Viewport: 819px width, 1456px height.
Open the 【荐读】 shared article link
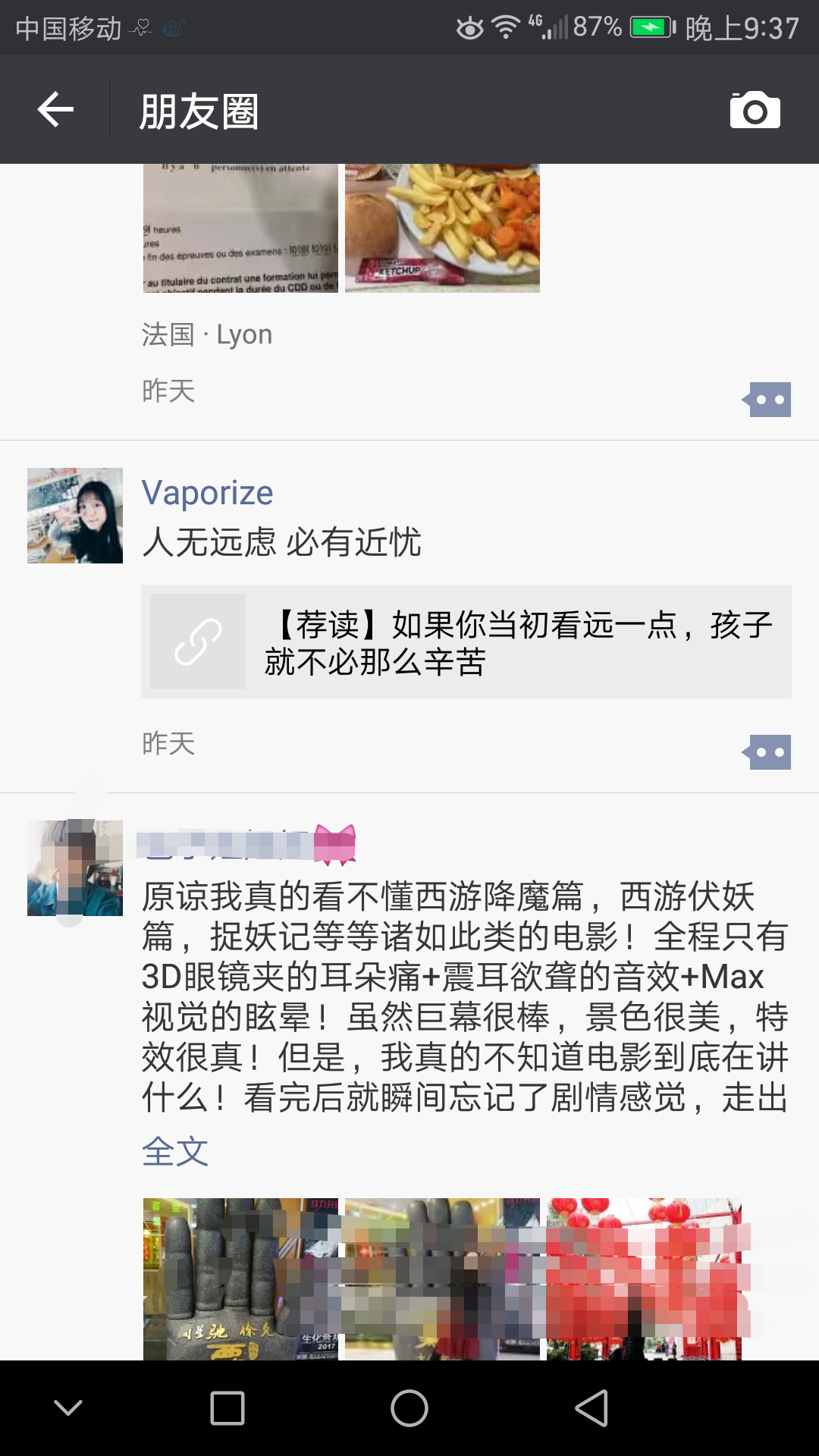point(466,642)
